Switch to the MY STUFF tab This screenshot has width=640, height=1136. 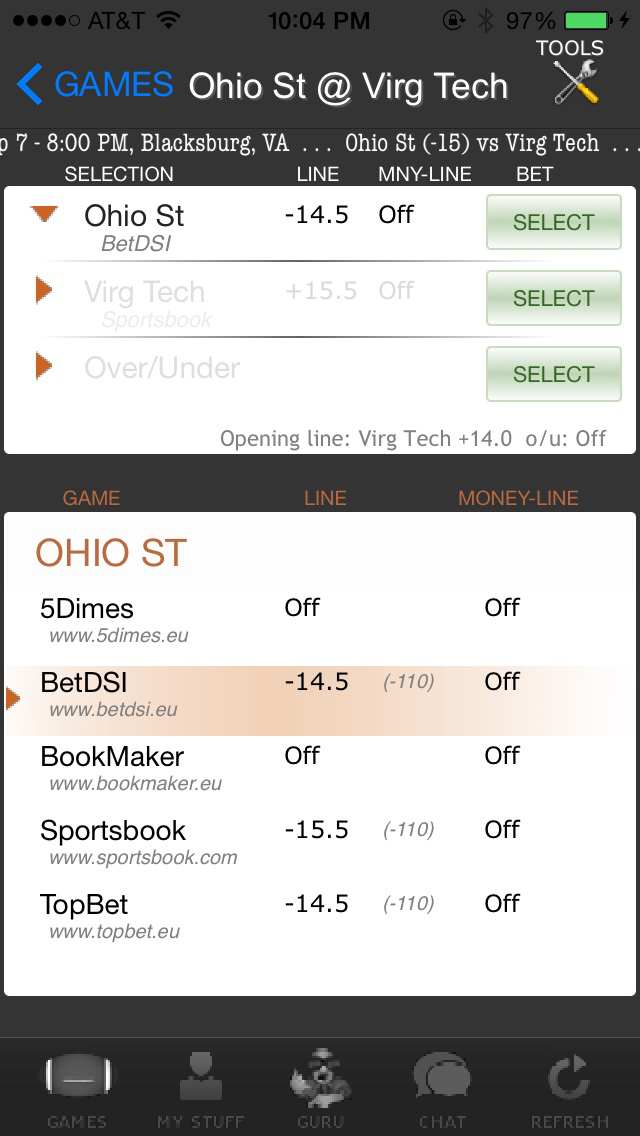(x=201, y=1090)
